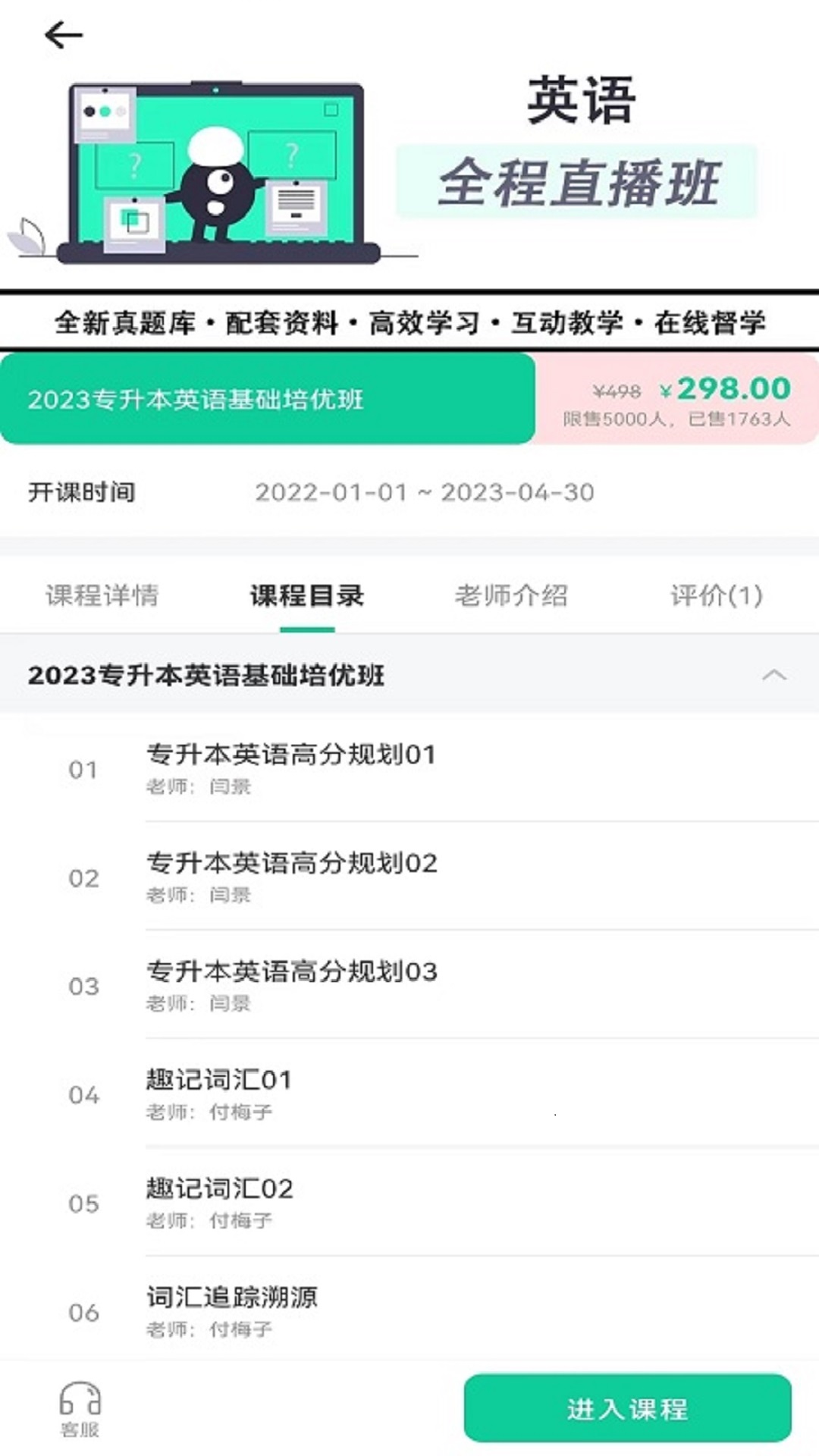Tap the 进入课程 button
The height and width of the screenshot is (1456, 819).
pyautogui.click(x=627, y=1408)
